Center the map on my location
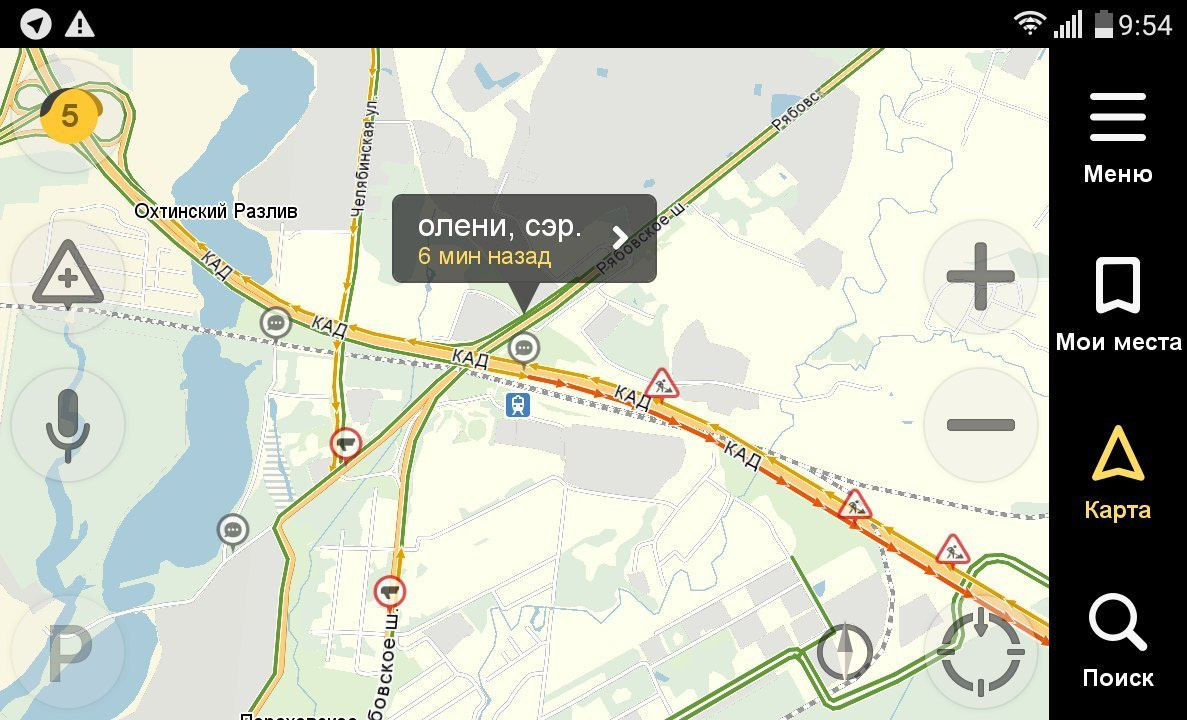The height and width of the screenshot is (720, 1187). point(980,651)
